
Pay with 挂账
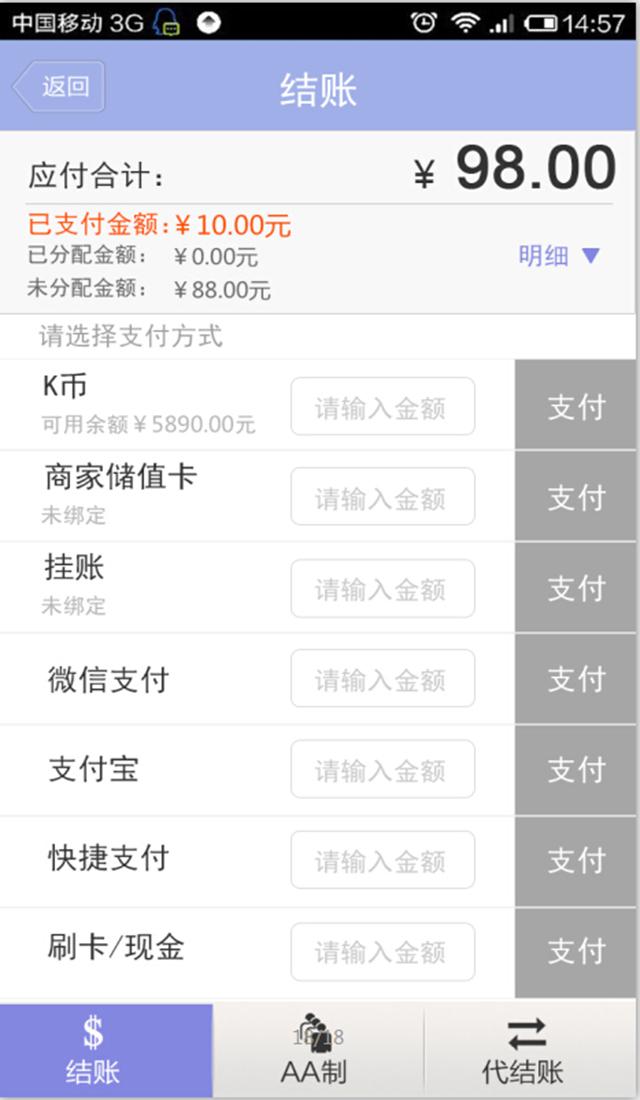576,588
